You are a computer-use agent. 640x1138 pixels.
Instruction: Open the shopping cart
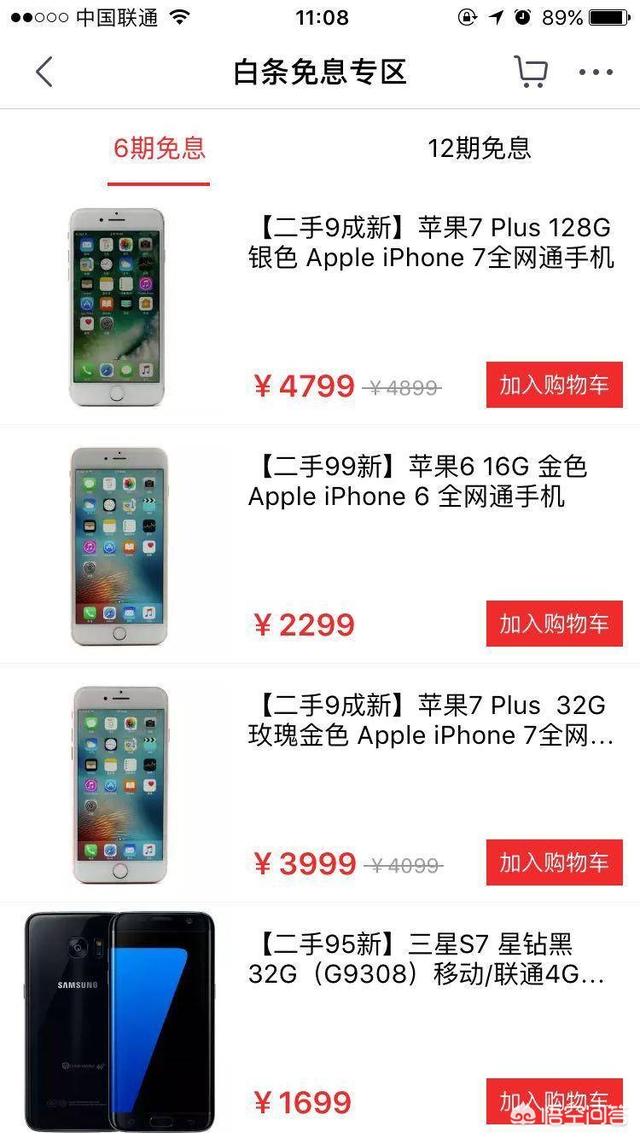point(530,72)
